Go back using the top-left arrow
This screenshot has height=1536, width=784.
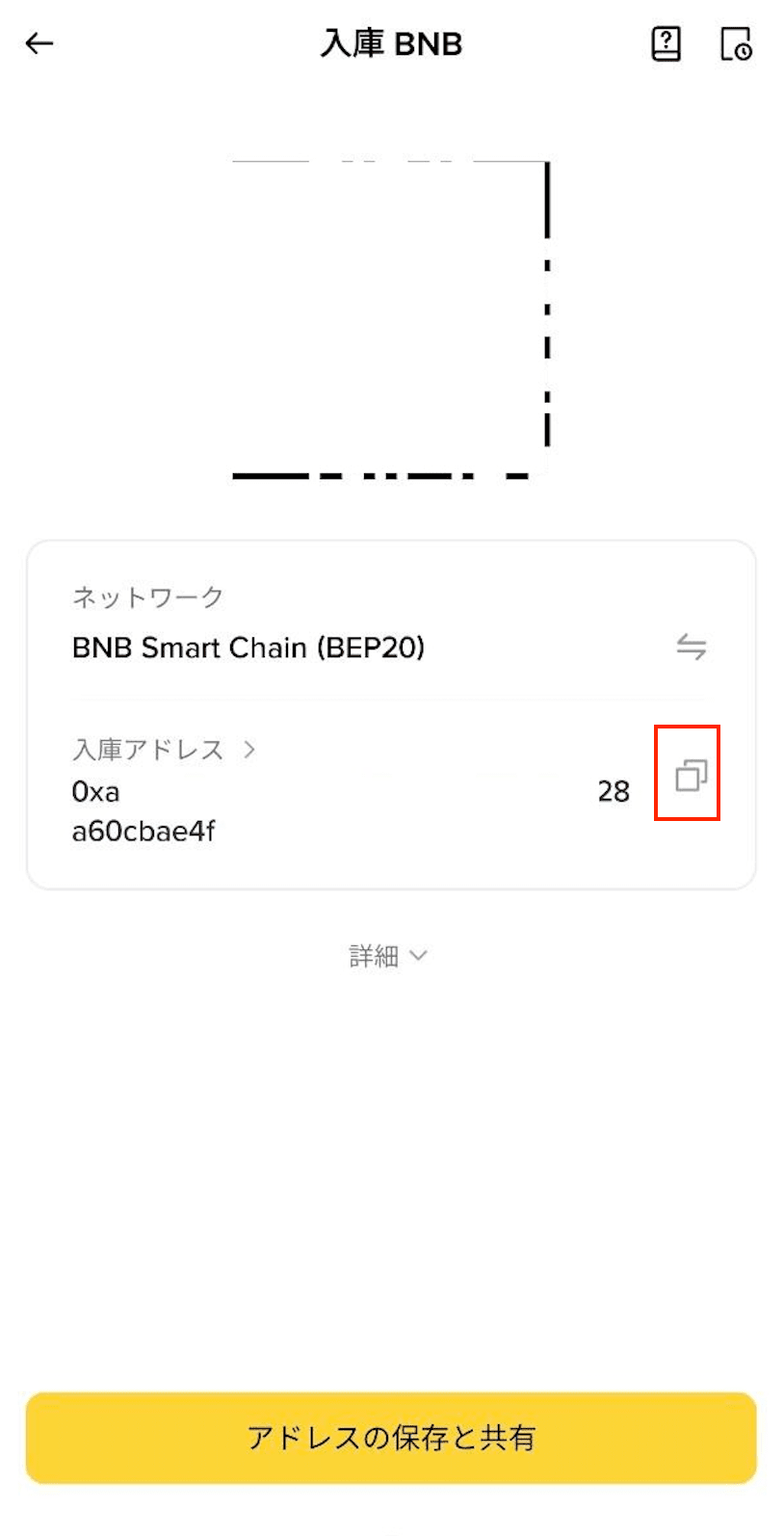tap(39, 43)
